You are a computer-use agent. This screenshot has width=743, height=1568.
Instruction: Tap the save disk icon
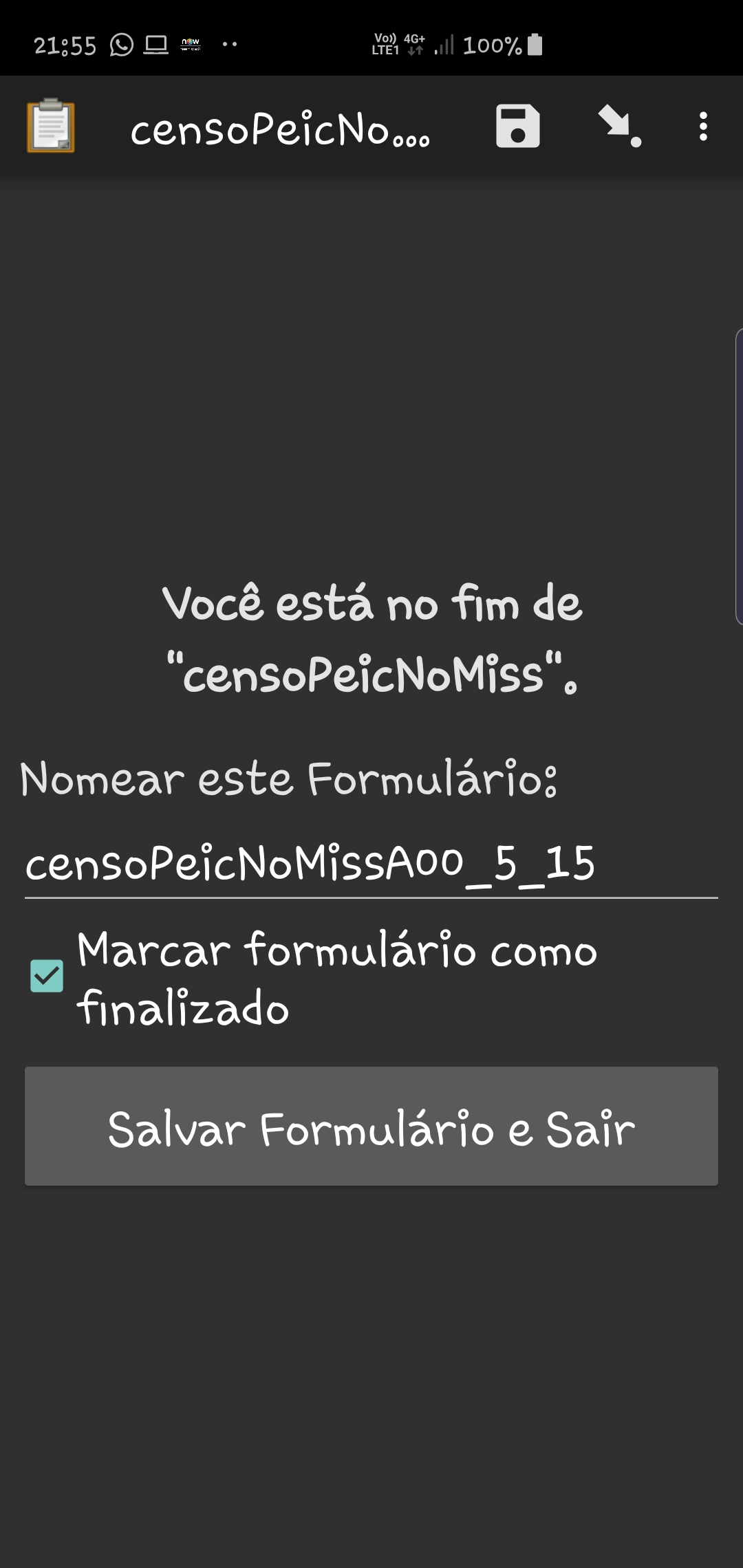click(x=517, y=127)
